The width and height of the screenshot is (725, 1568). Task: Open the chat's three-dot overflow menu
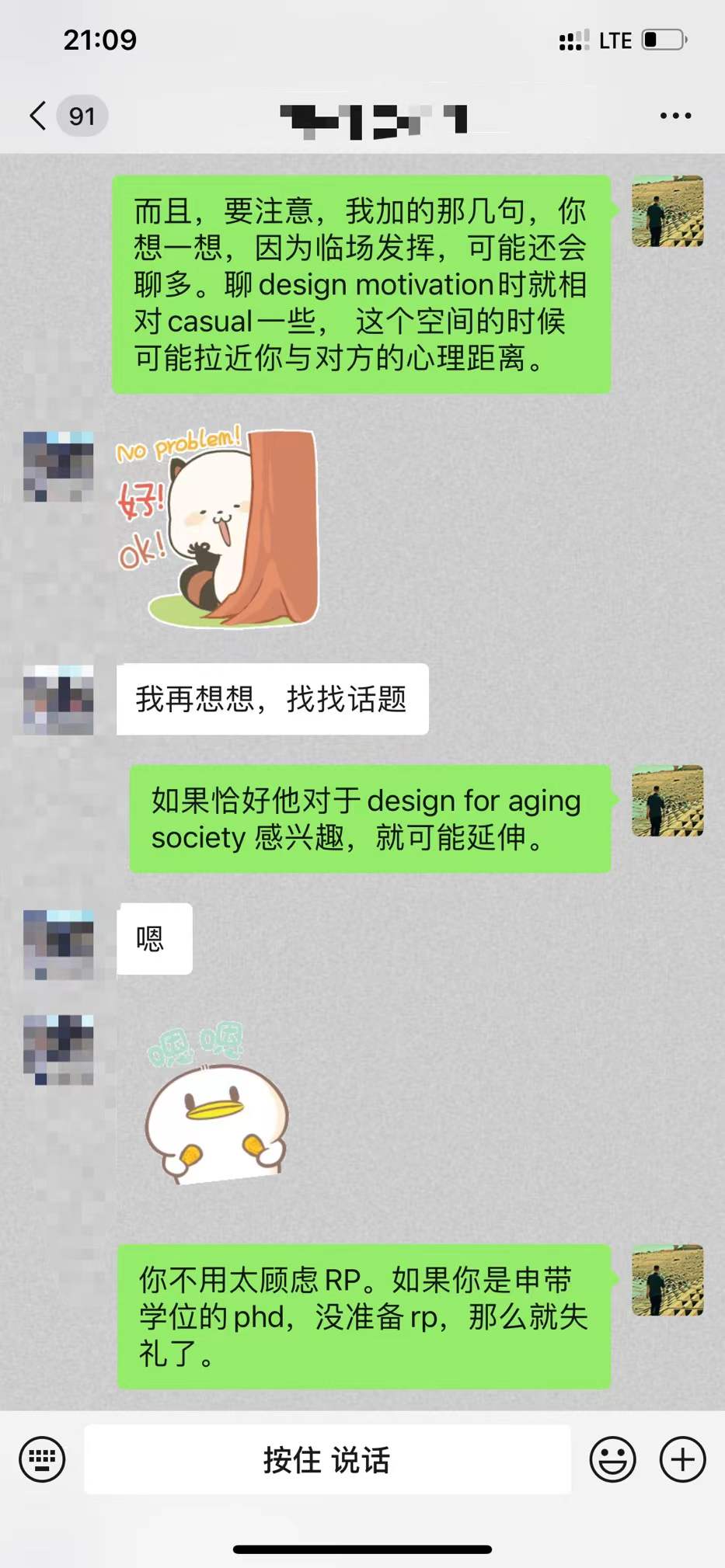tap(674, 116)
